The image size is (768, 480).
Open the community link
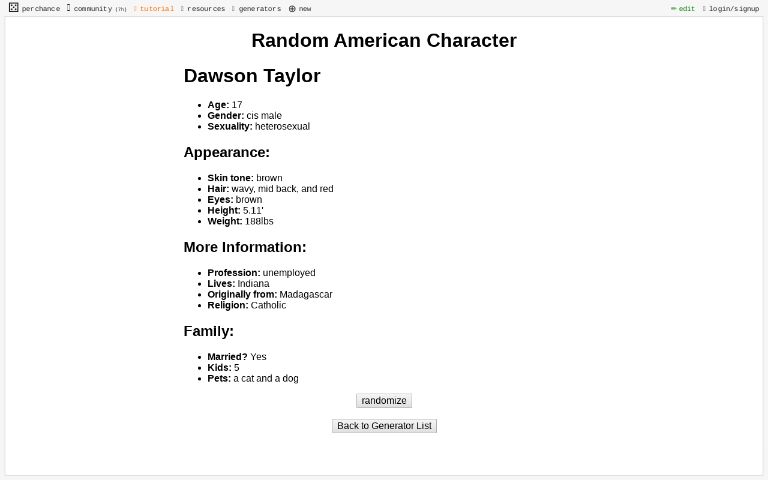click(97, 8)
